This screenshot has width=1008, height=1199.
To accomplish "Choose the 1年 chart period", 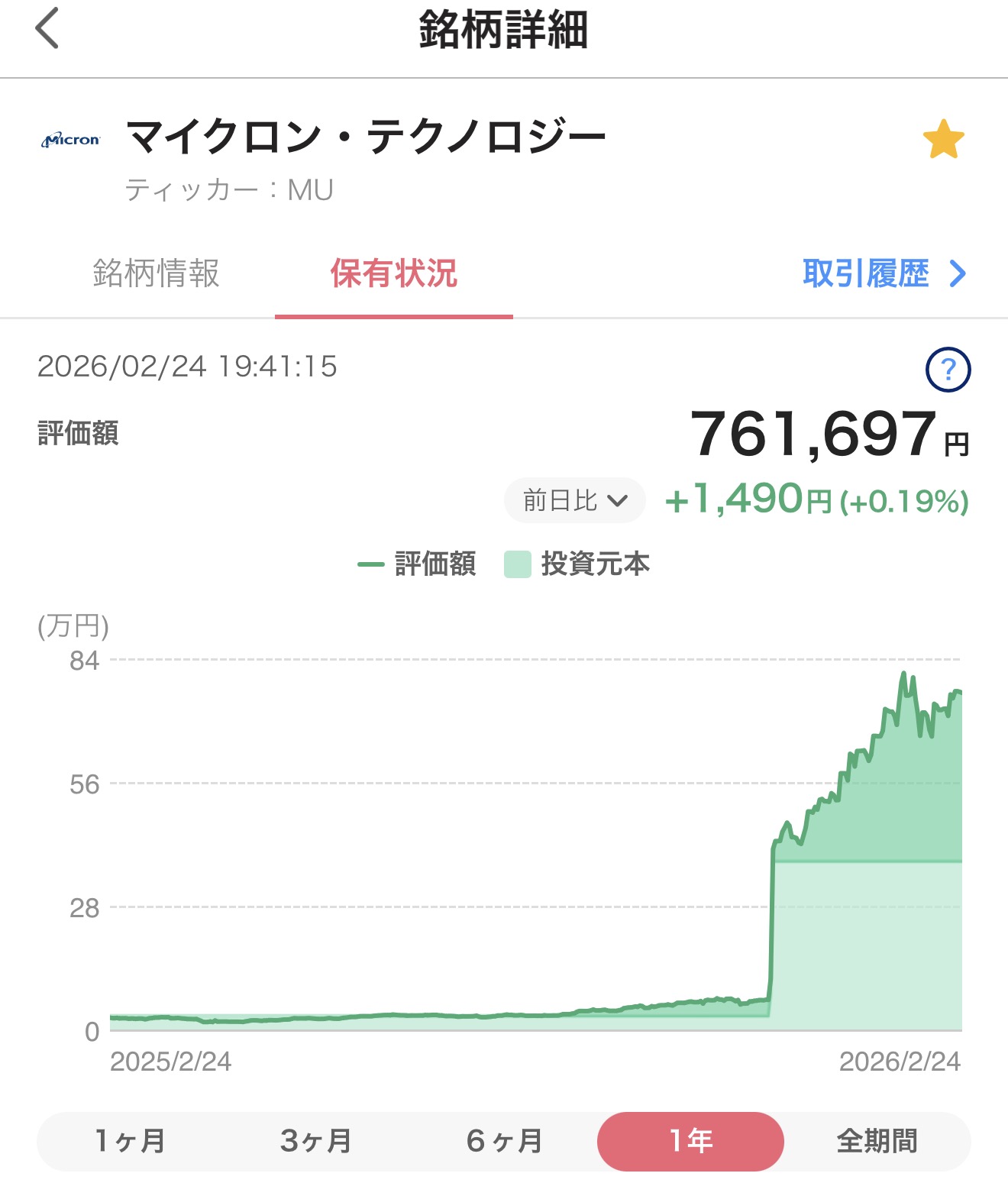I will [690, 1141].
